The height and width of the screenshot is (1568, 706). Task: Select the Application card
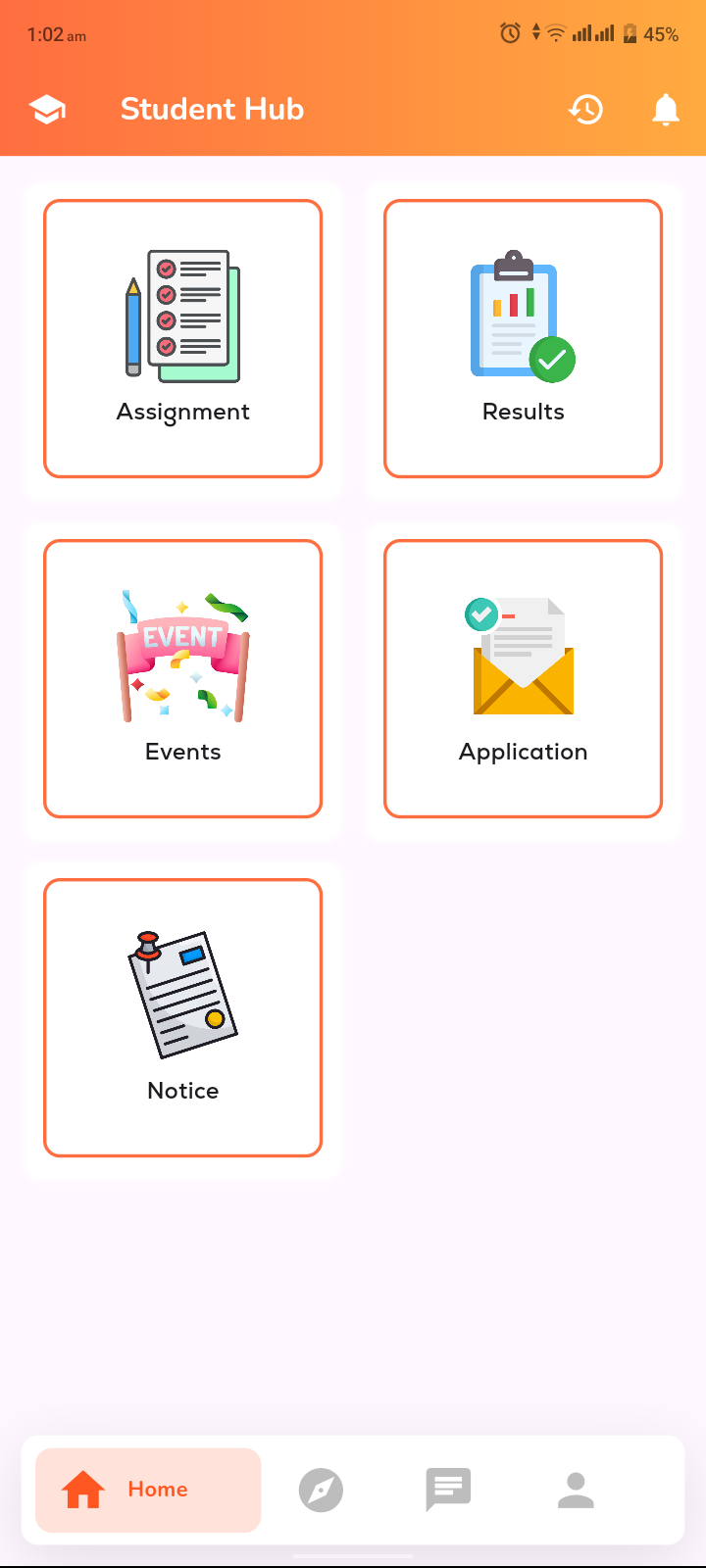click(x=524, y=678)
